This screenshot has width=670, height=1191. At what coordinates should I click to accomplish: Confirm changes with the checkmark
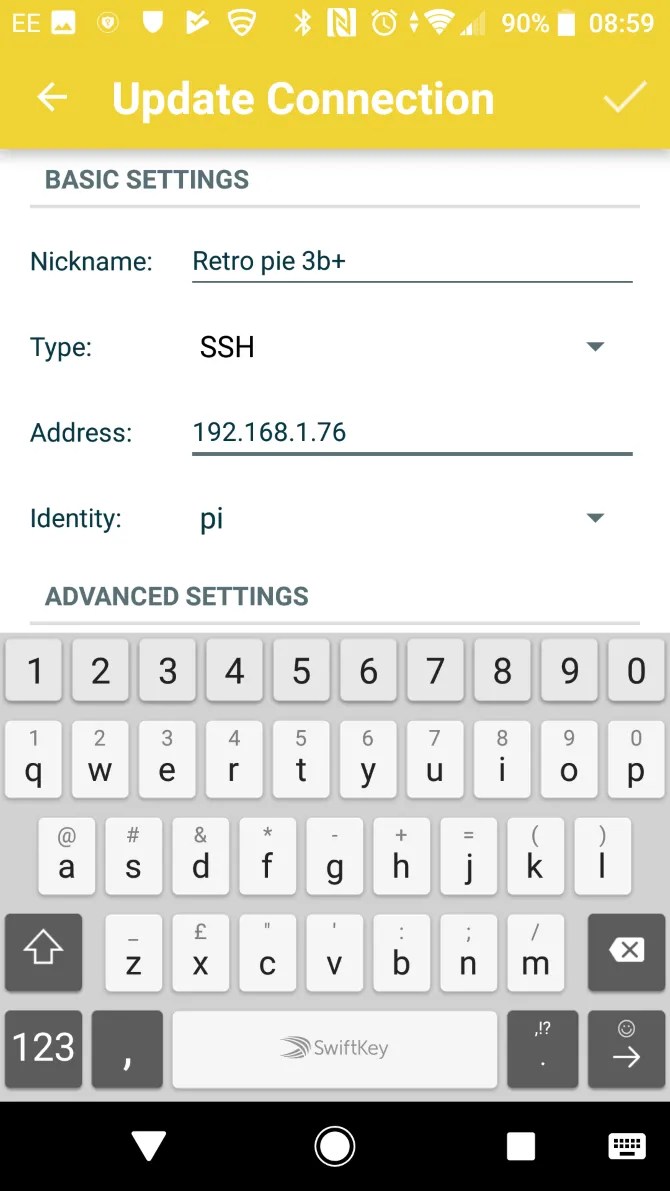(625, 97)
